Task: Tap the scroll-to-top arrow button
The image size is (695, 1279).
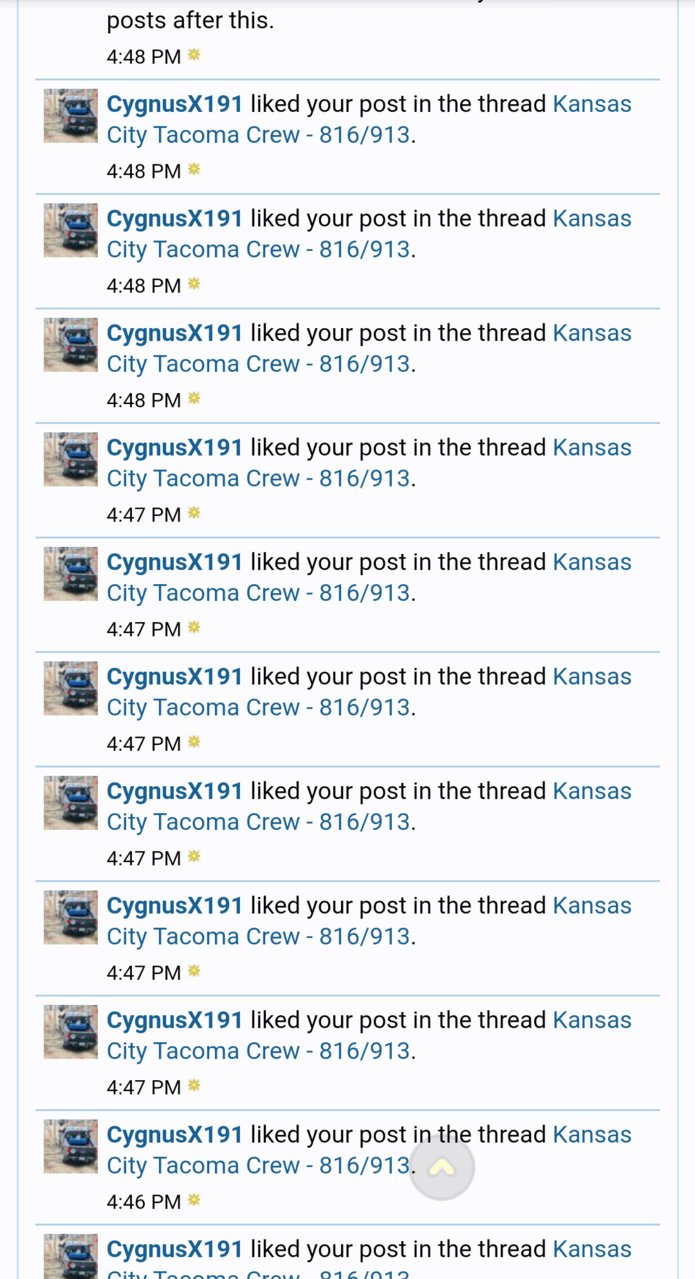Action: (441, 1167)
